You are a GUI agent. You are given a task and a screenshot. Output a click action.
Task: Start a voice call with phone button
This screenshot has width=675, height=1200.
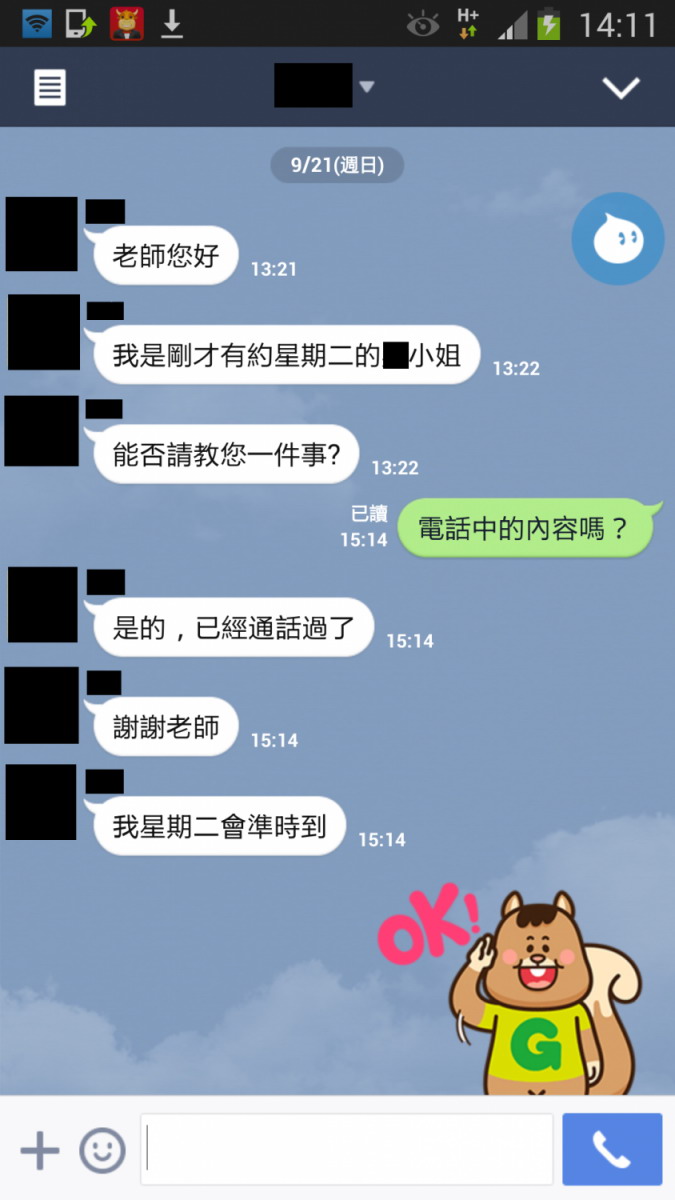[612, 1150]
